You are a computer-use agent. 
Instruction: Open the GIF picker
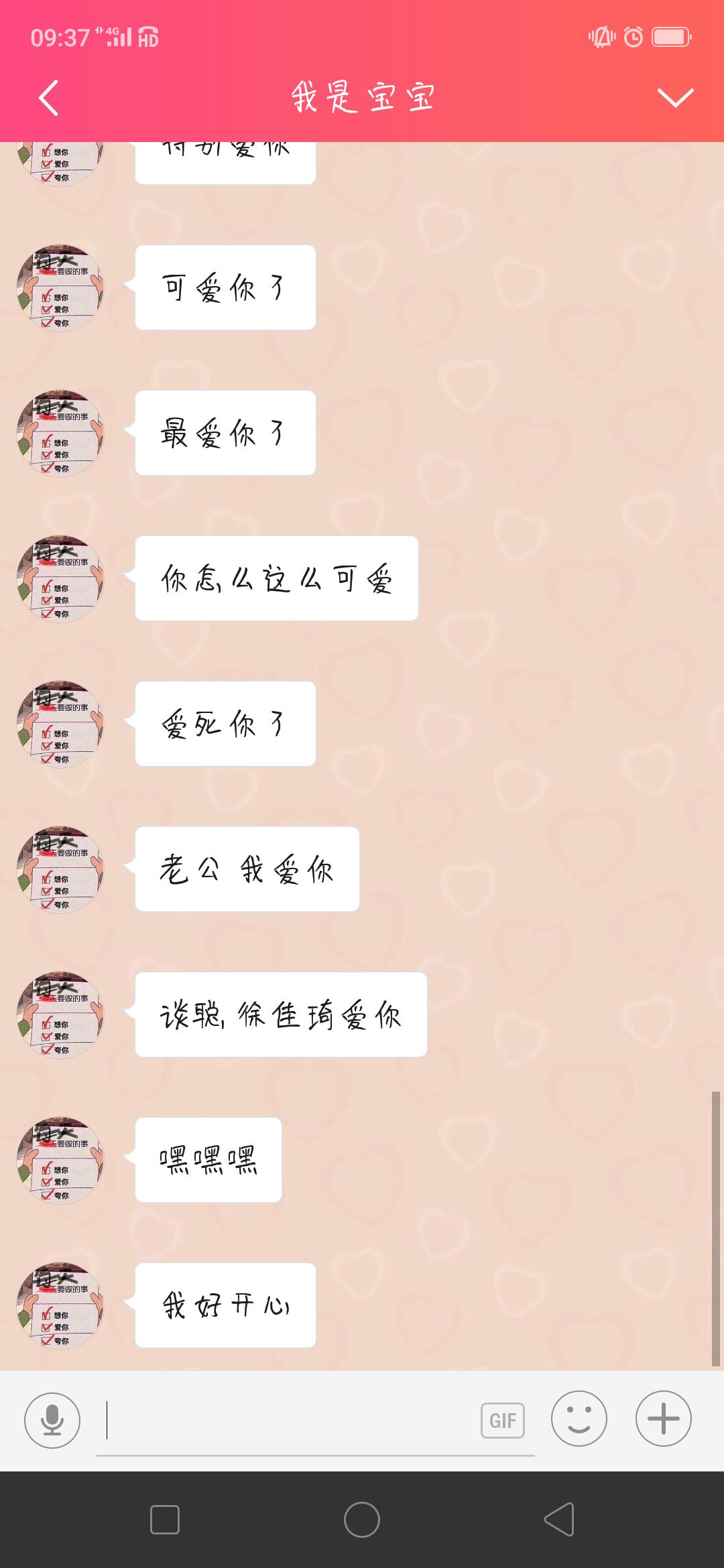[x=503, y=1421]
